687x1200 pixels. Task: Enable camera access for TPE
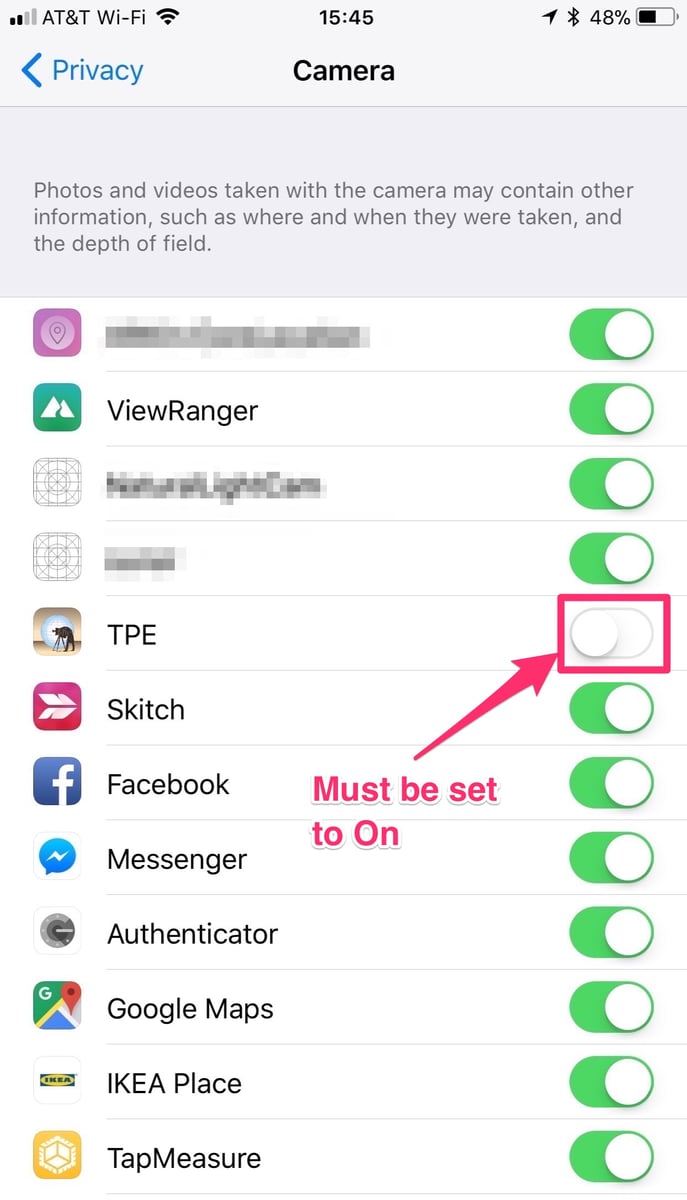click(611, 634)
